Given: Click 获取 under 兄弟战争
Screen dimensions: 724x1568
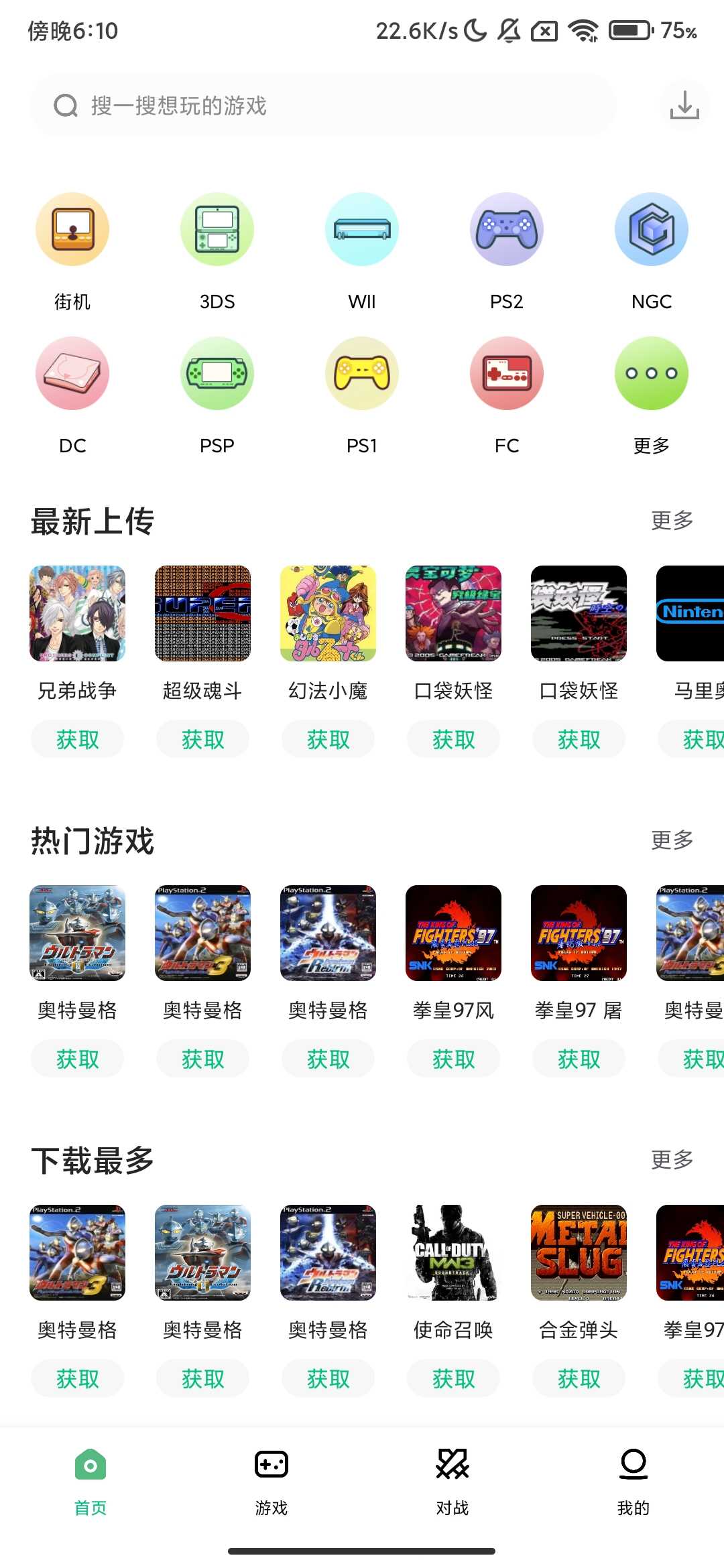Looking at the screenshot, I should coord(77,738).
